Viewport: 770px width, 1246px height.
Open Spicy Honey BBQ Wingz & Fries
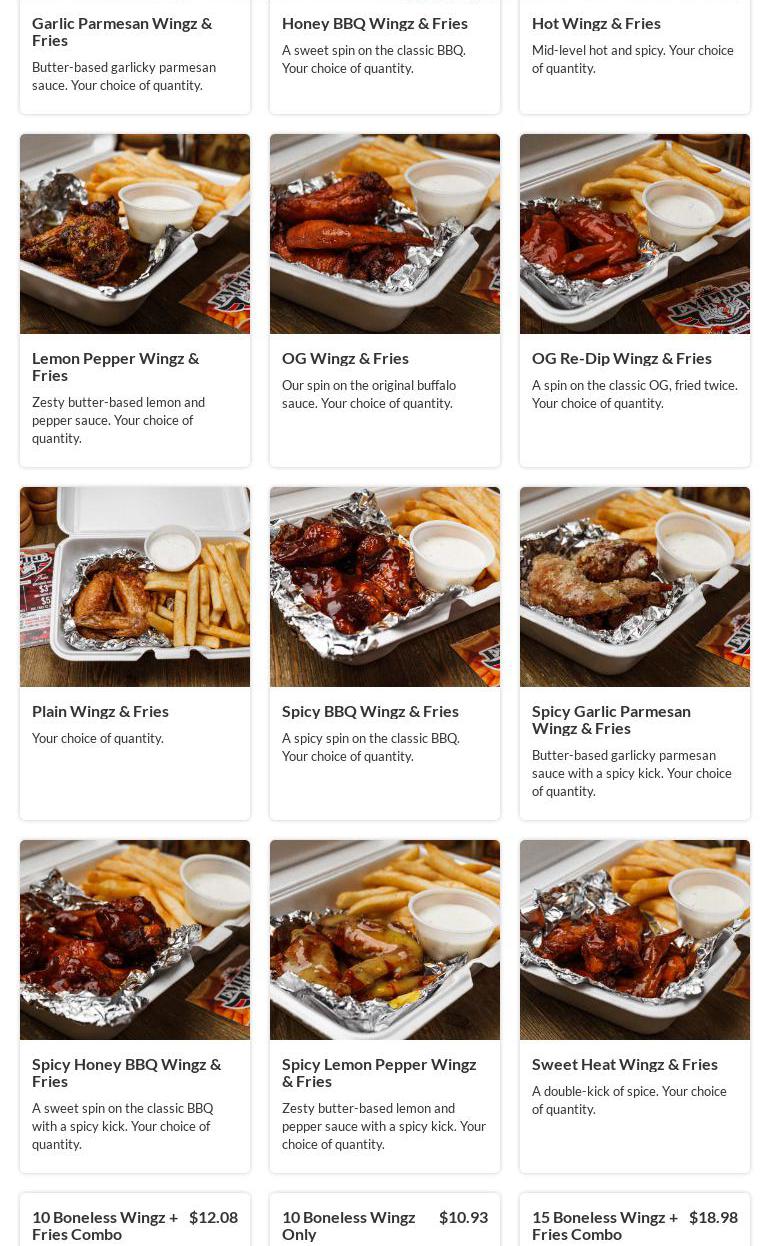tap(135, 1005)
